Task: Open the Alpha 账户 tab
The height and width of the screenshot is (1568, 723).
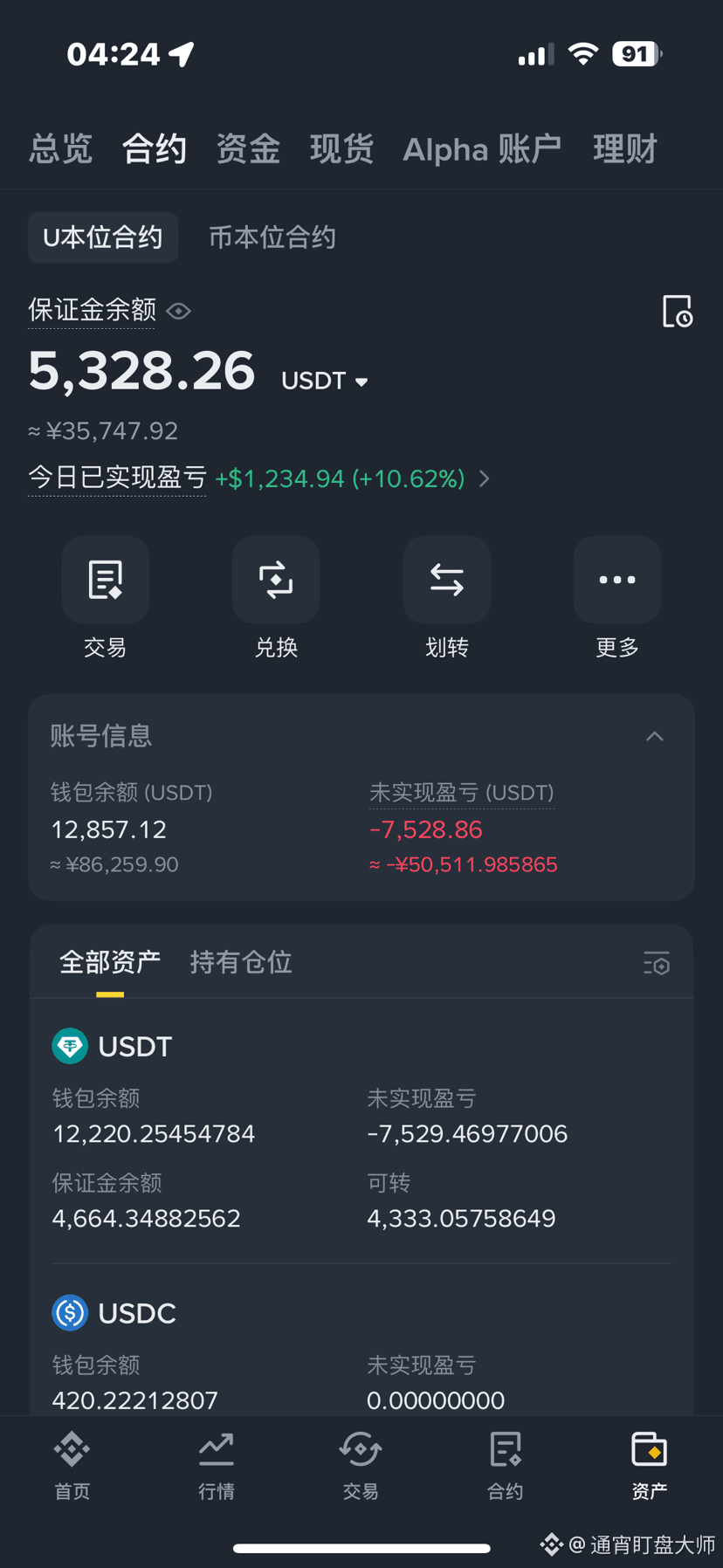Action: click(482, 148)
